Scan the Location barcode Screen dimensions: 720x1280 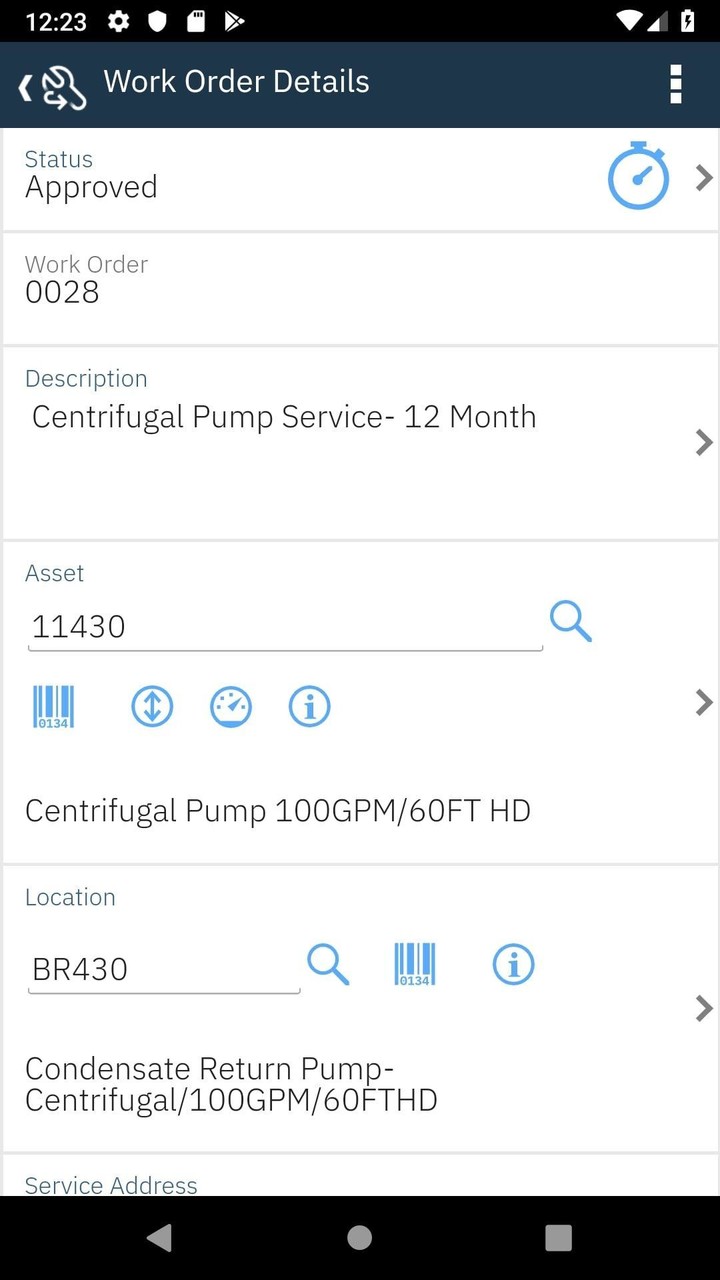coord(414,964)
